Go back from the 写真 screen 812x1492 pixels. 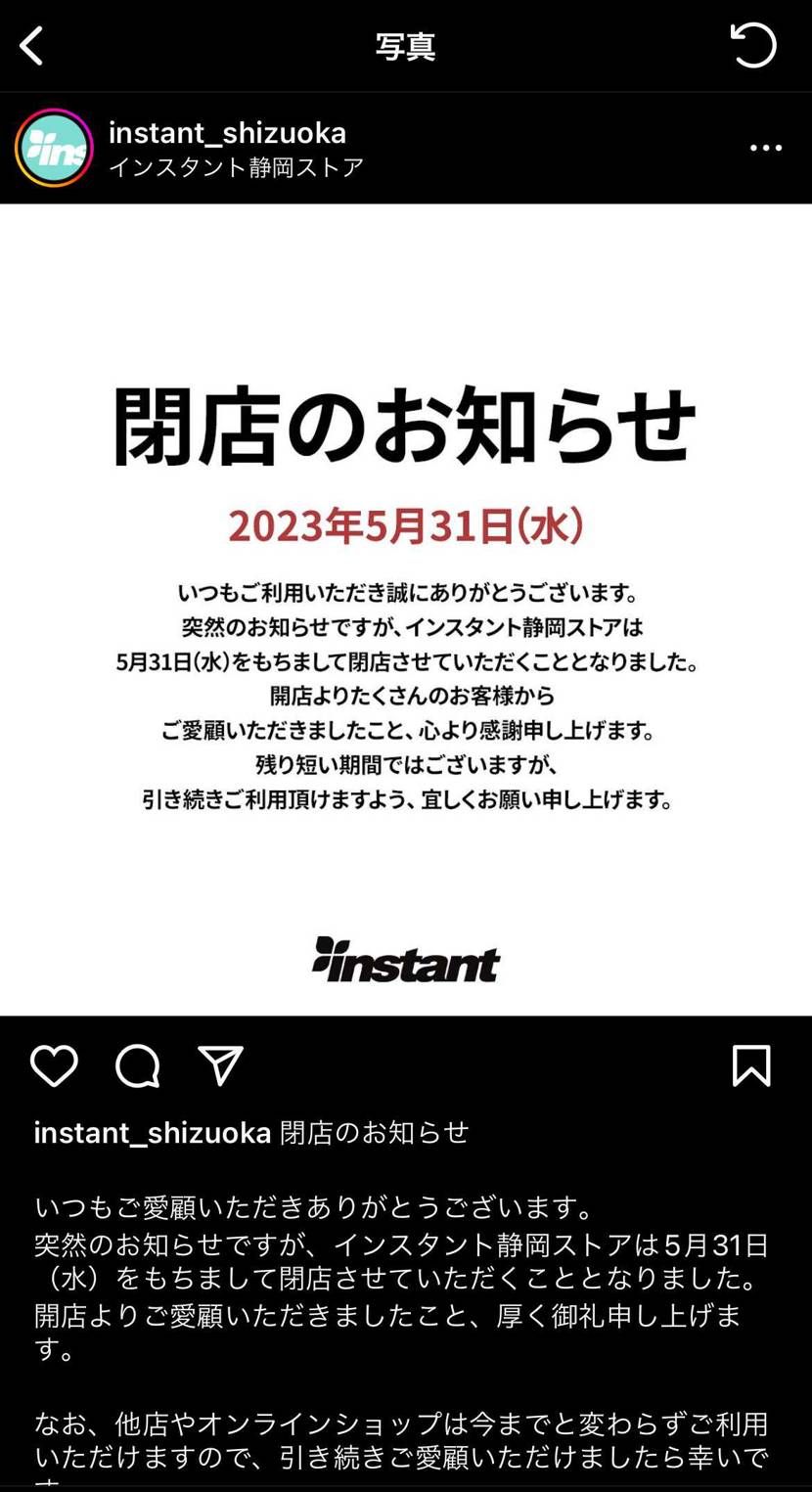[x=32, y=46]
